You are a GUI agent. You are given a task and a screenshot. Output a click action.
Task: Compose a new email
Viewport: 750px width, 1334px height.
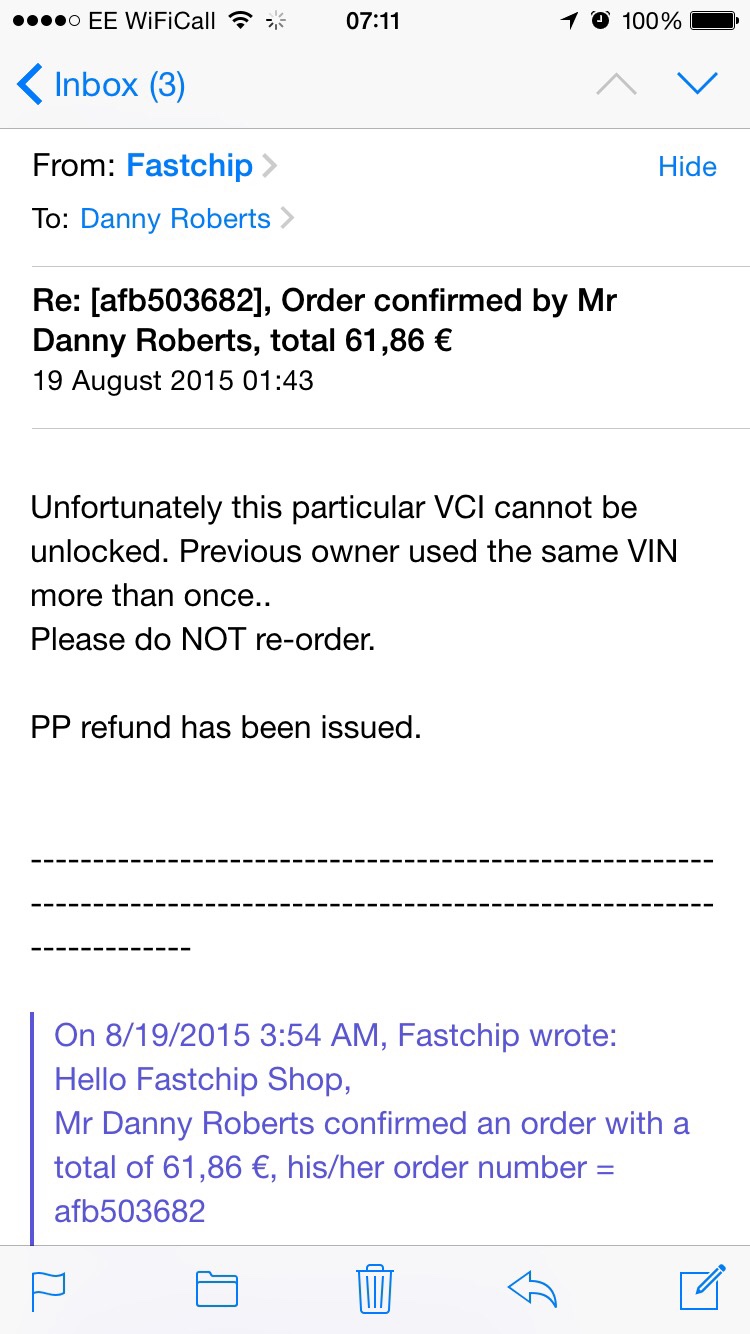(x=701, y=1288)
